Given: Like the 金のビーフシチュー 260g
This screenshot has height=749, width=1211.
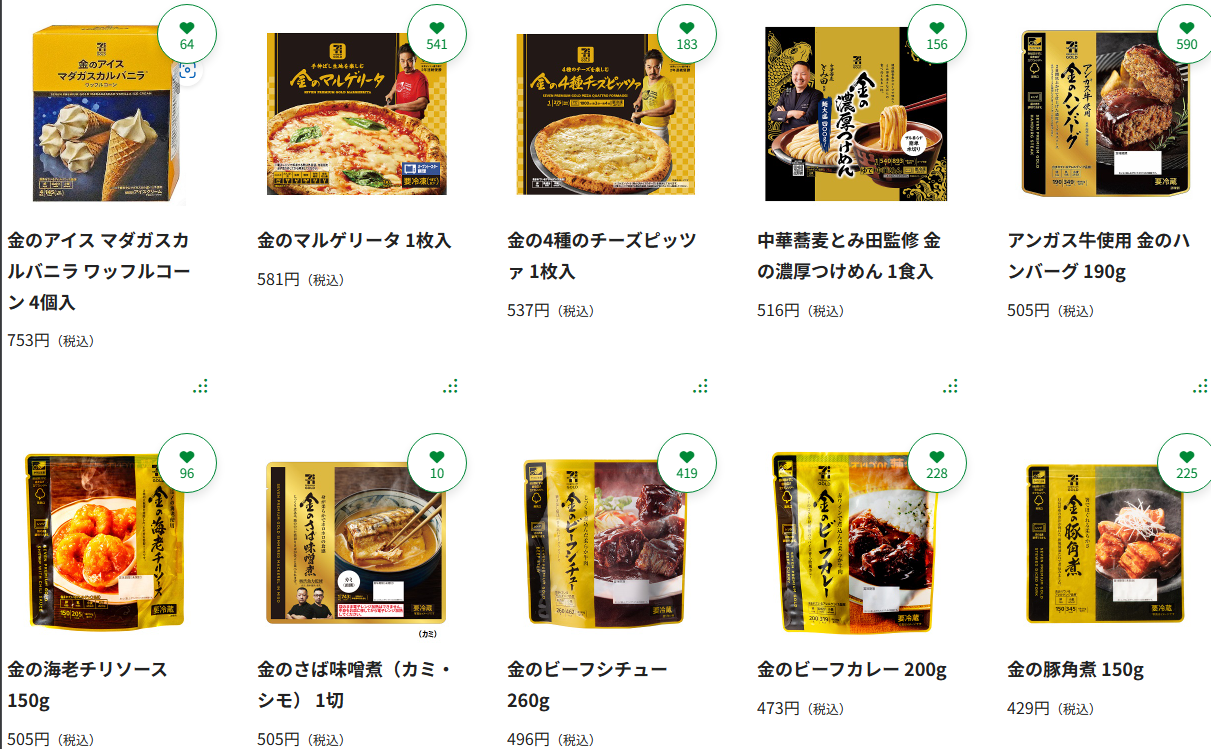Looking at the screenshot, I should pyautogui.click(x=687, y=463).
